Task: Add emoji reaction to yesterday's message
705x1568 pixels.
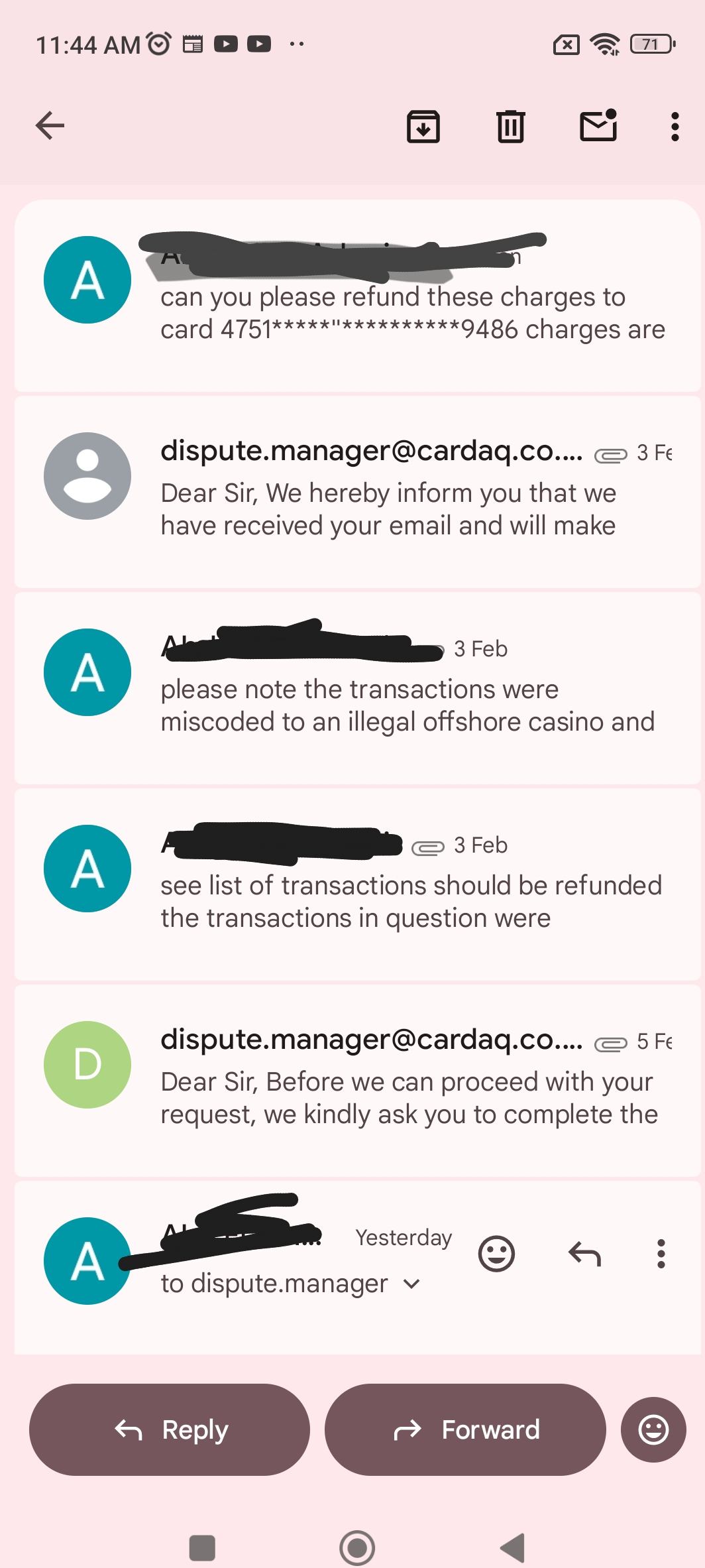Action: (x=496, y=1254)
